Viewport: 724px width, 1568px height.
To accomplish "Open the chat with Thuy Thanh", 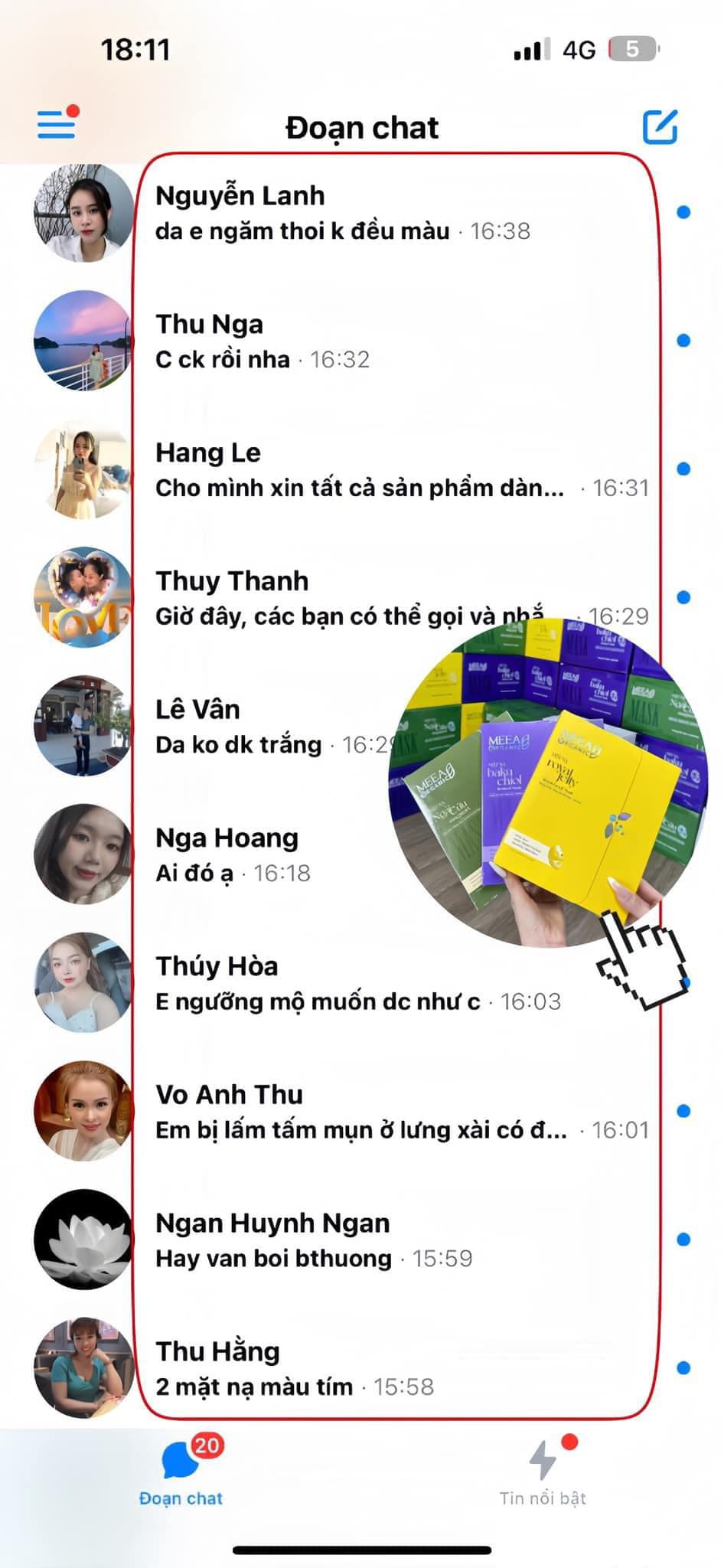I will [306, 598].
